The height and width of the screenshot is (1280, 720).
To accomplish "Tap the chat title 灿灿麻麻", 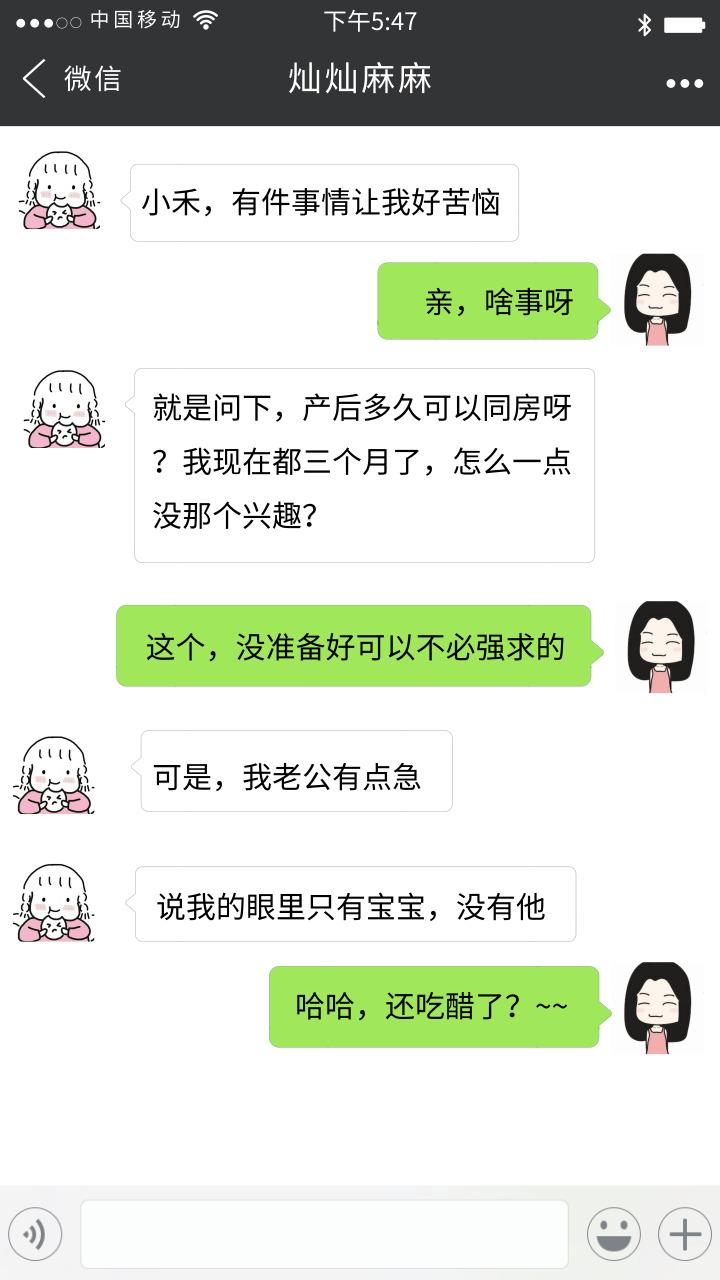I will pos(360,78).
